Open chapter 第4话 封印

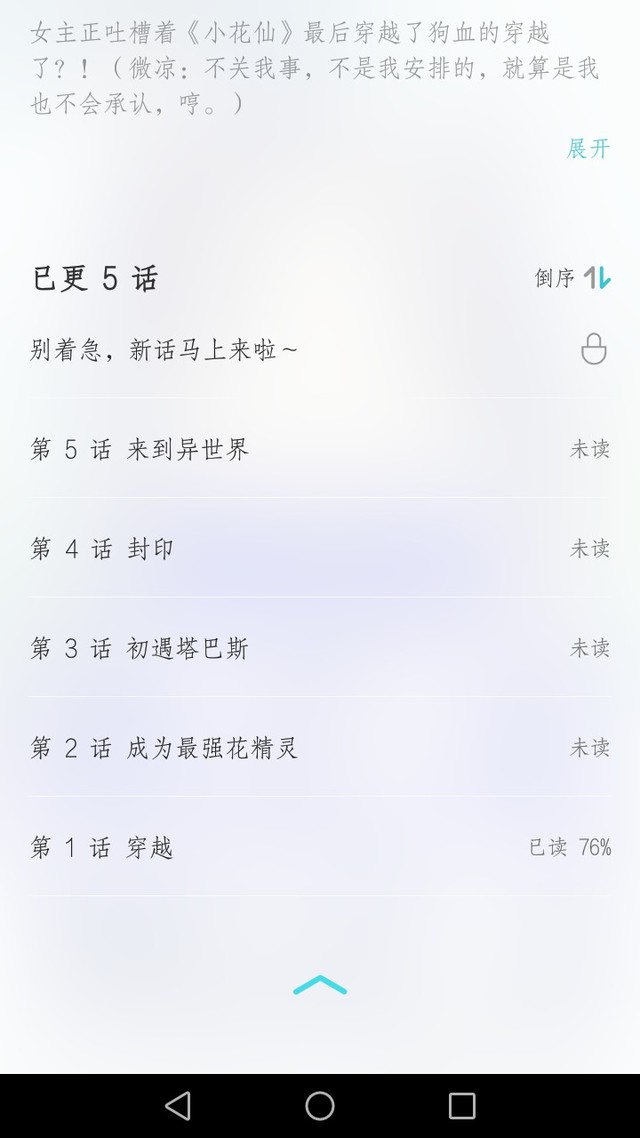click(320, 548)
